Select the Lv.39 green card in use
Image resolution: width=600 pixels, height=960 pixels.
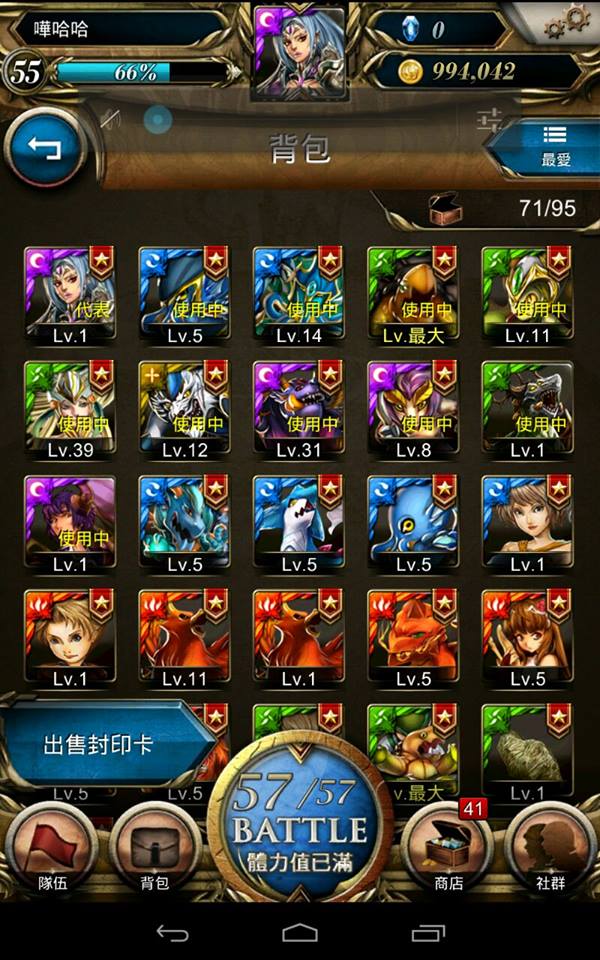coord(69,410)
